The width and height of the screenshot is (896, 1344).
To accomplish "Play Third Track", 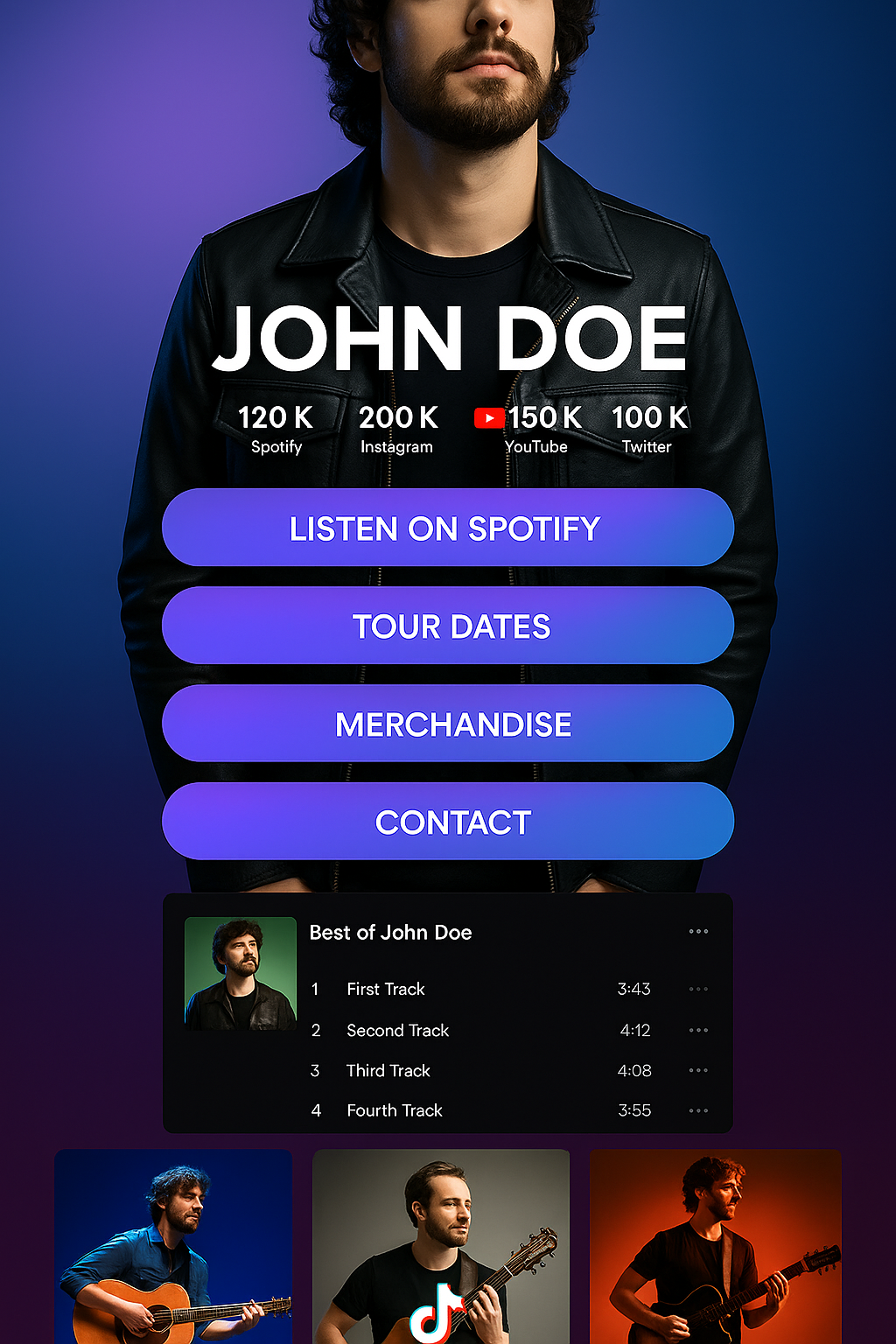I will point(388,1070).
